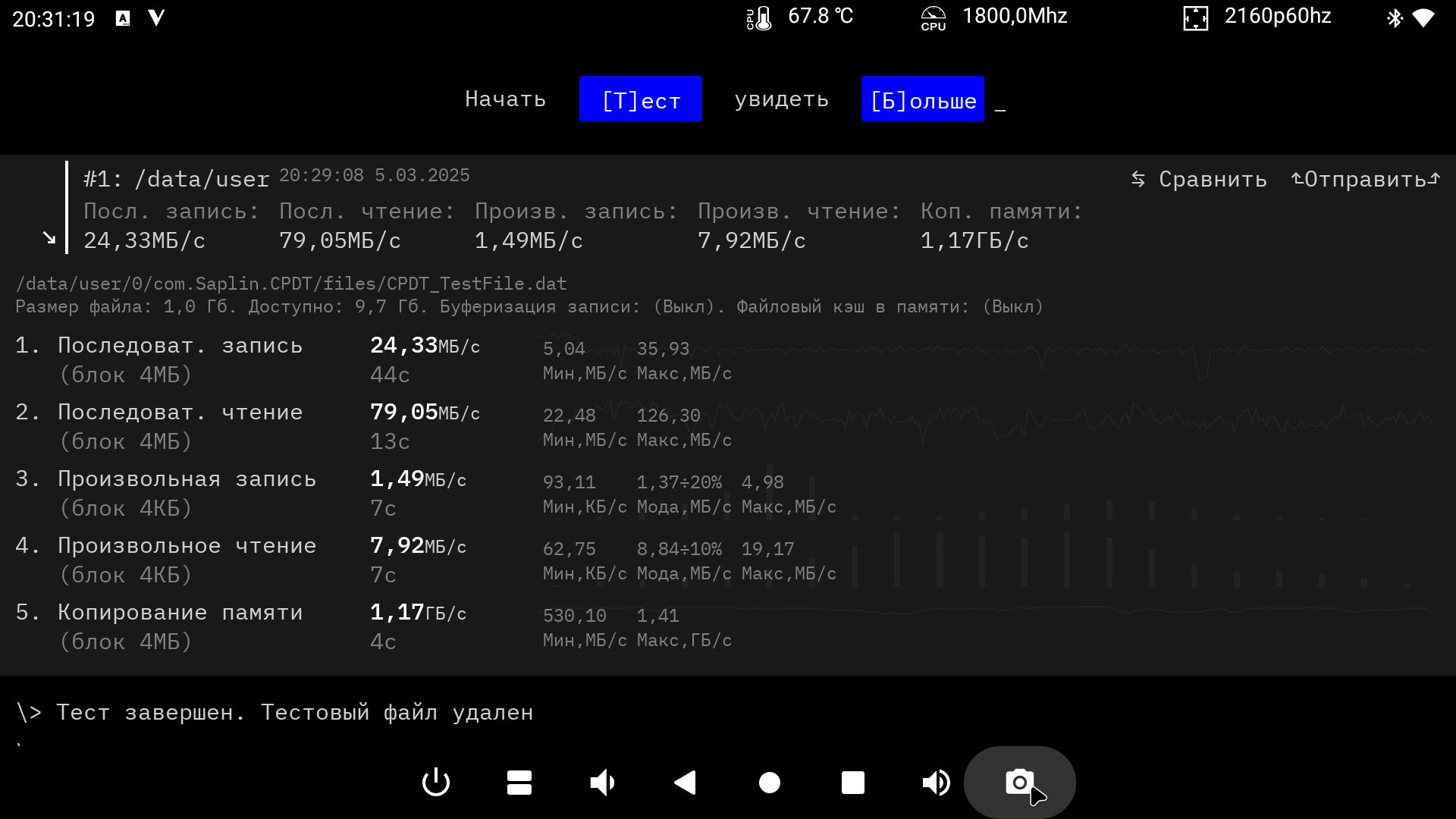The width and height of the screenshot is (1456, 819).
Task: Tap the power icon in the bottom bar
Action: [436, 783]
